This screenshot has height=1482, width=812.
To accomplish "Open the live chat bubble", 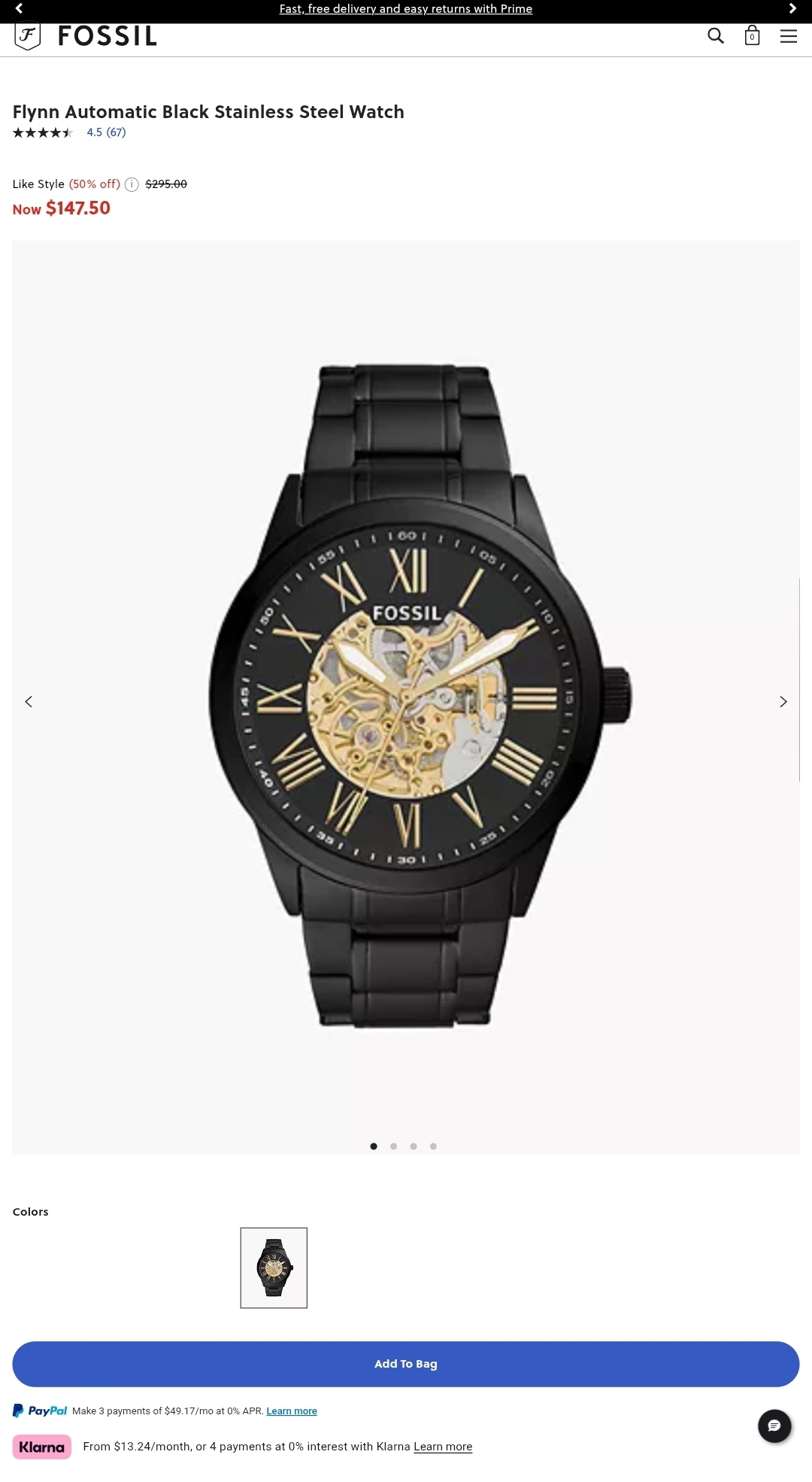I will (x=774, y=1426).
